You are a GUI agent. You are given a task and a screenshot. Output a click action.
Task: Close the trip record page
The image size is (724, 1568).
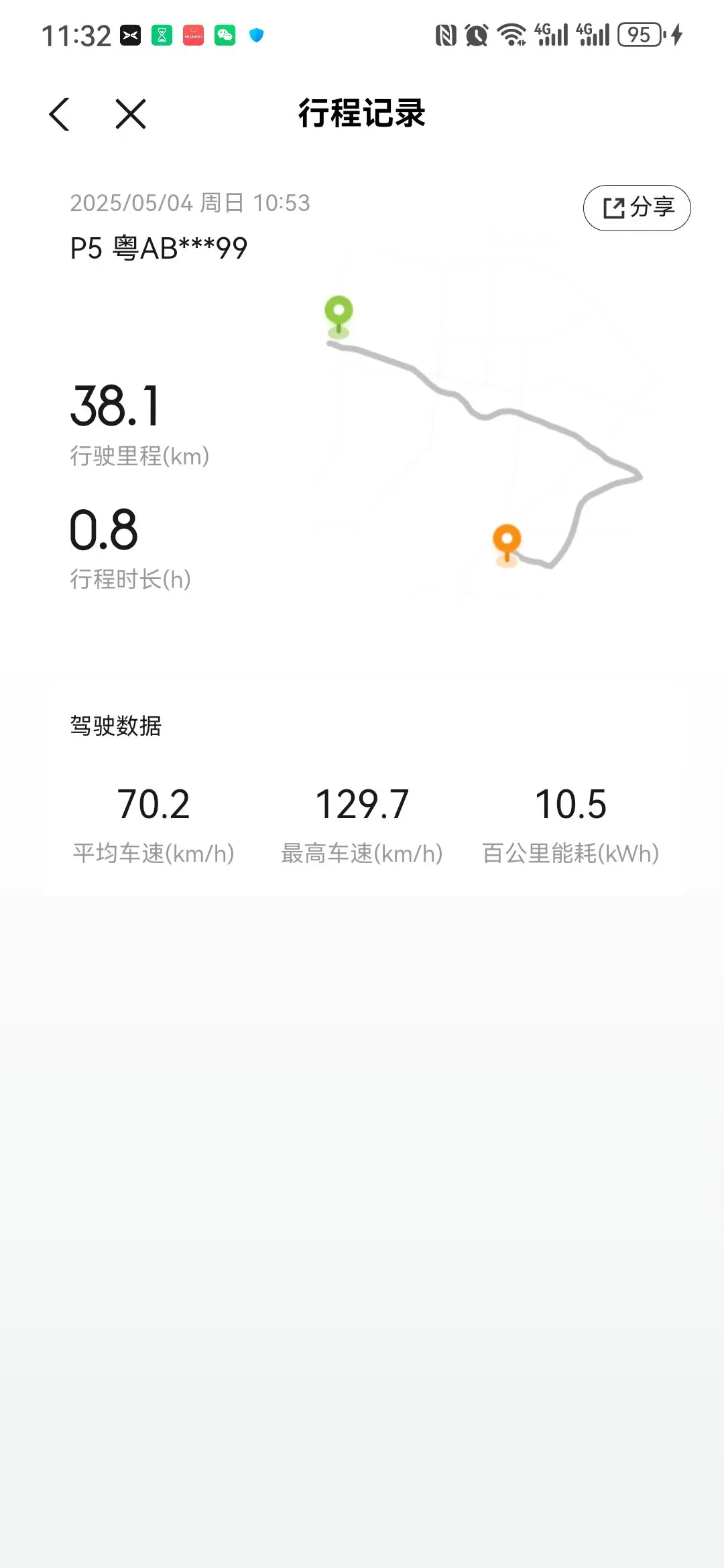point(131,114)
